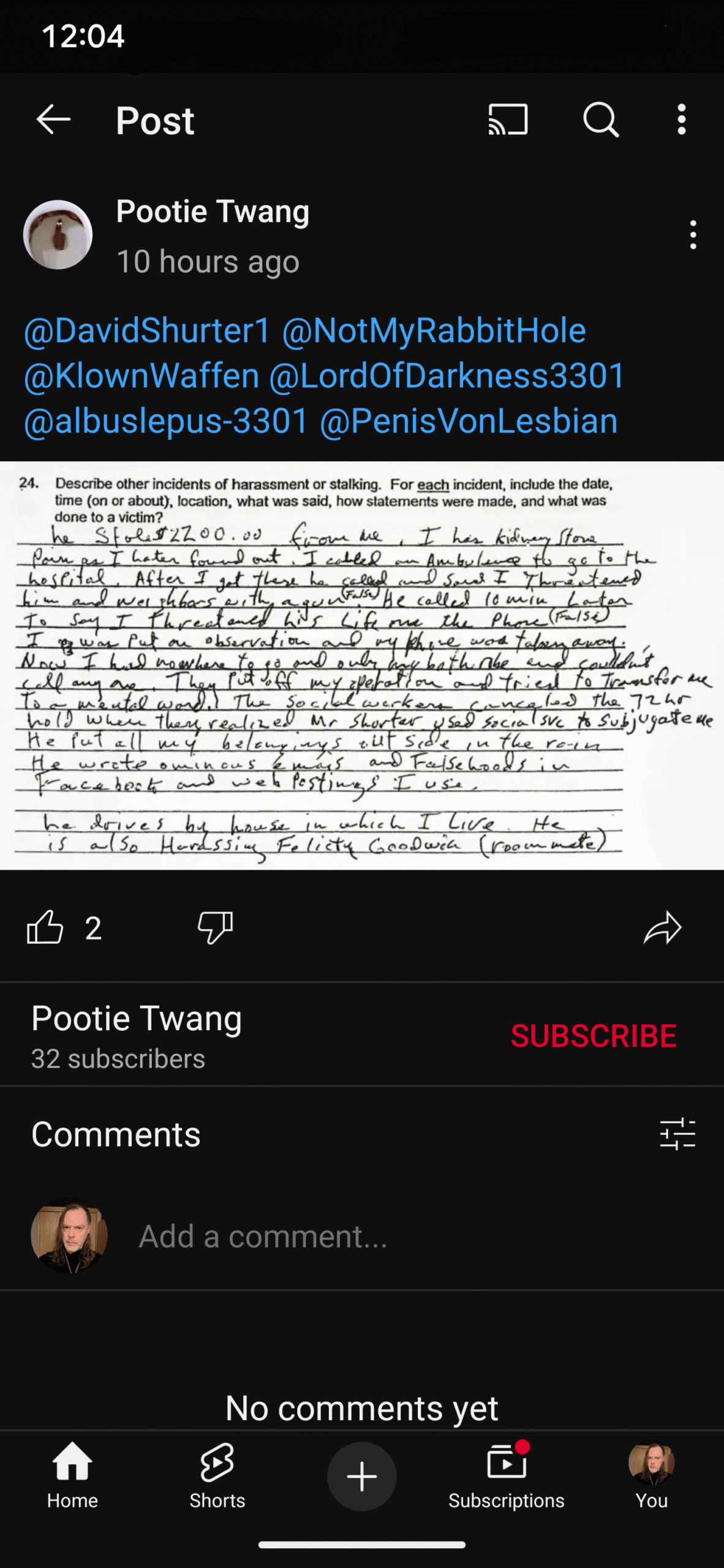
Task: Dislike this post
Action: tap(215, 927)
